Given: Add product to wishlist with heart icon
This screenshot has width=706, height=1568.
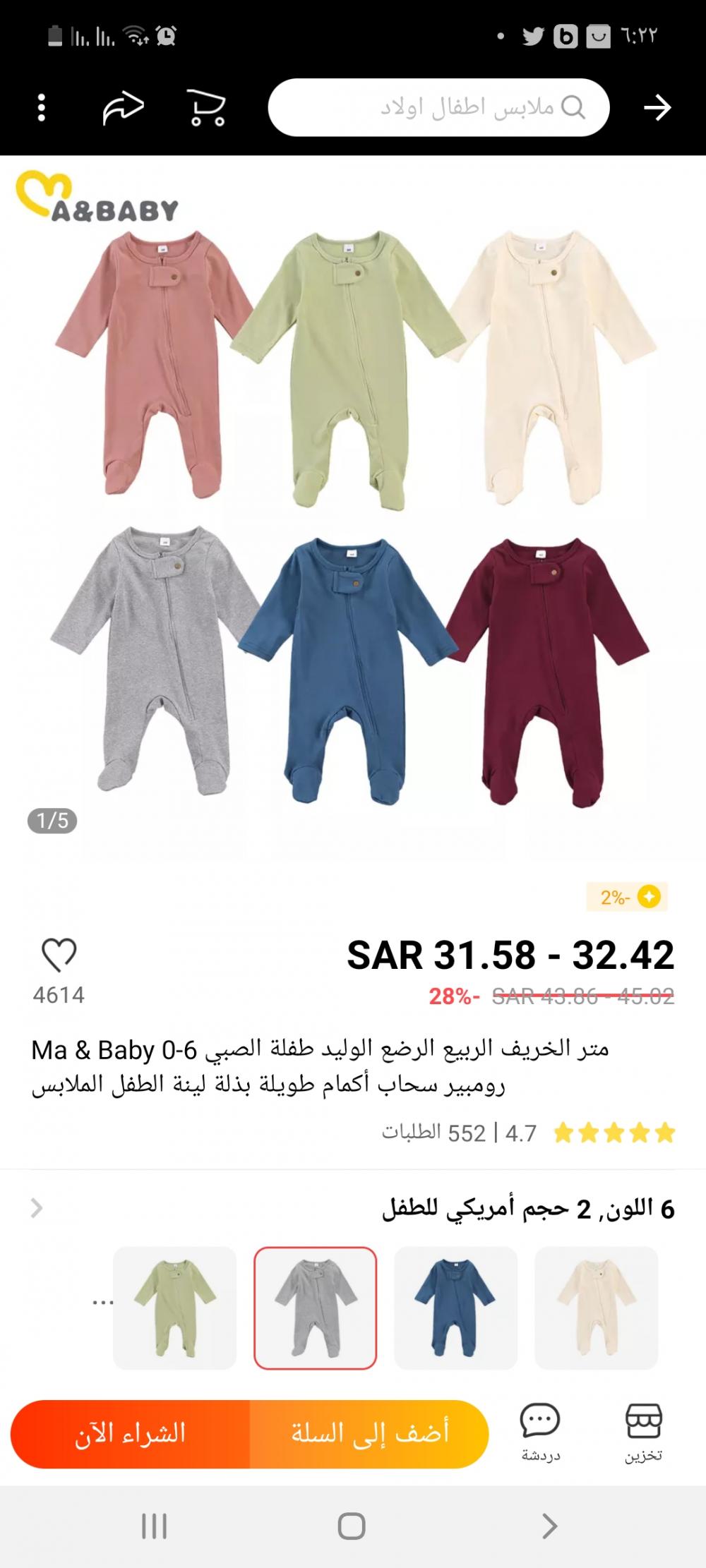Looking at the screenshot, I should (59, 955).
